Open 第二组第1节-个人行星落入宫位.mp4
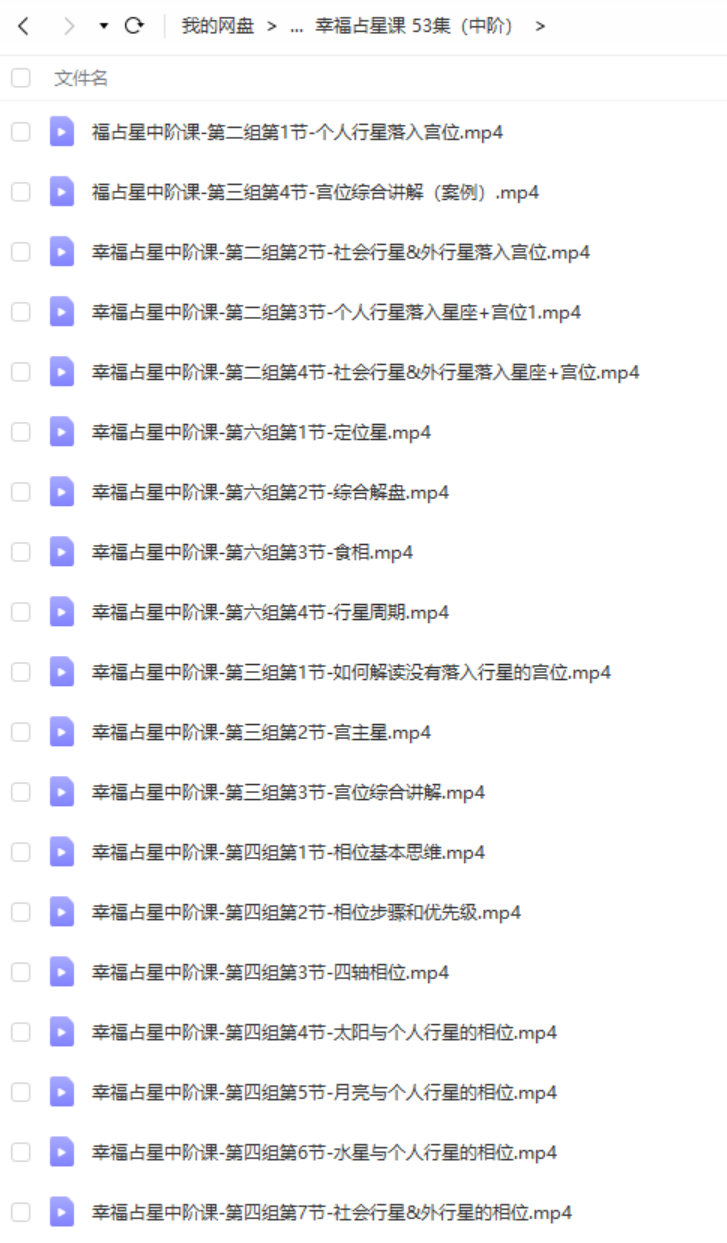Screen dimensions: 727x1243 click(296, 132)
